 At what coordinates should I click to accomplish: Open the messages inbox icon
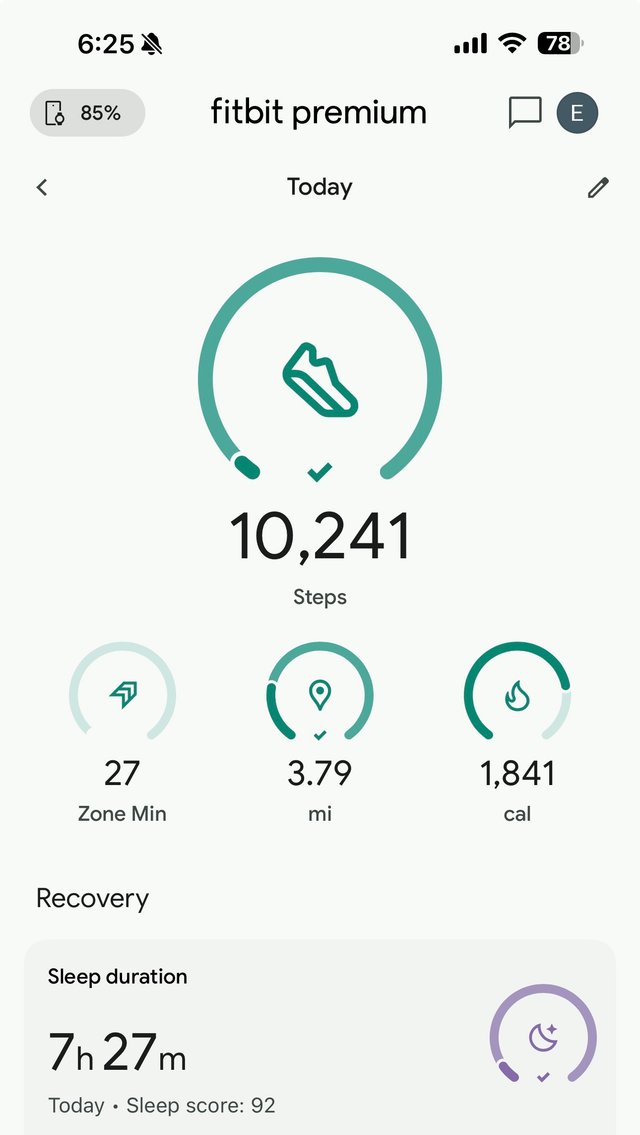pyautogui.click(x=525, y=113)
